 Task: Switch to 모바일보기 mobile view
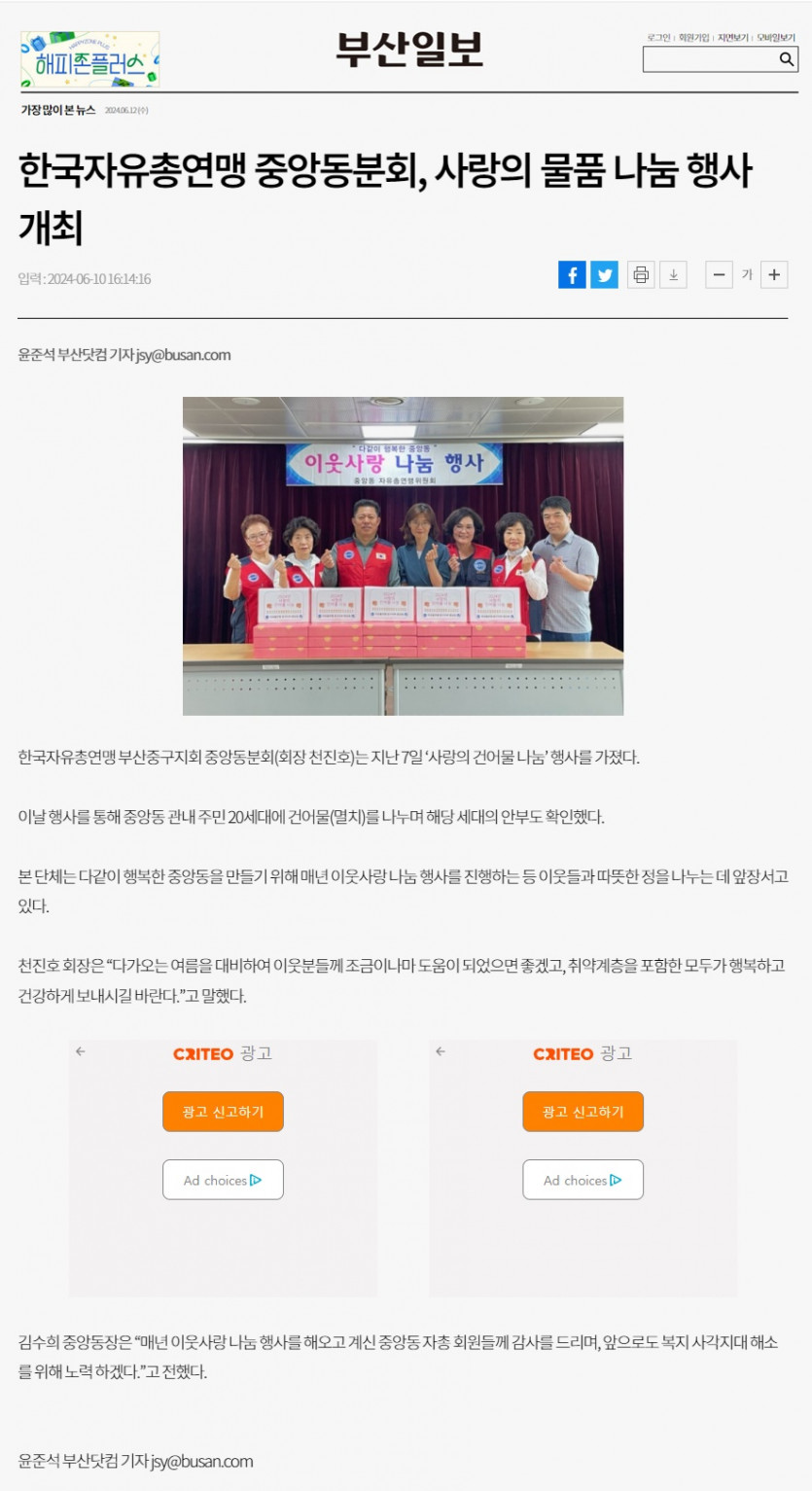pos(775,38)
